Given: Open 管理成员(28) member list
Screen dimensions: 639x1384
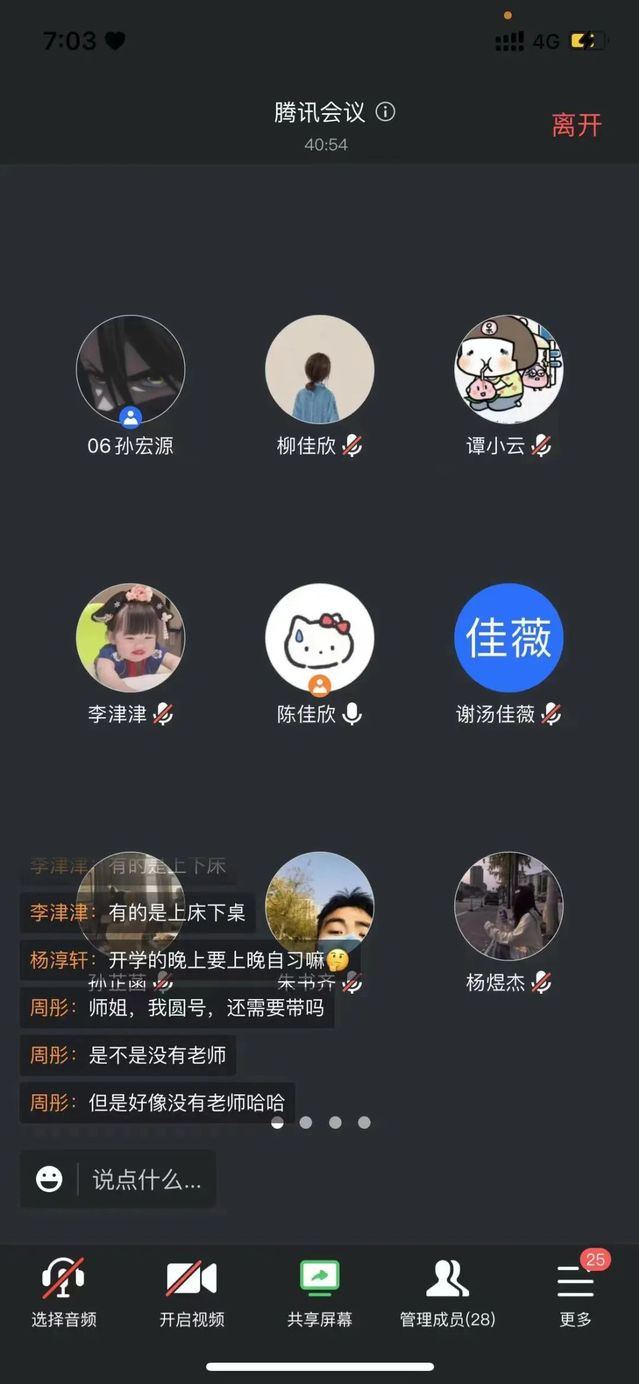Looking at the screenshot, I should (447, 1291).
